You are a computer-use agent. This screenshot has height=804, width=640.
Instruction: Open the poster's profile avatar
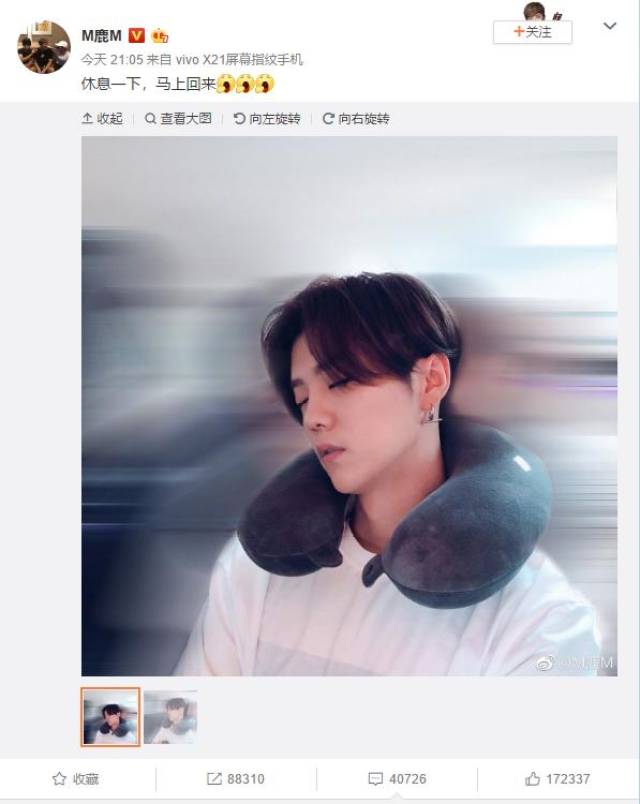click(43, 46)
